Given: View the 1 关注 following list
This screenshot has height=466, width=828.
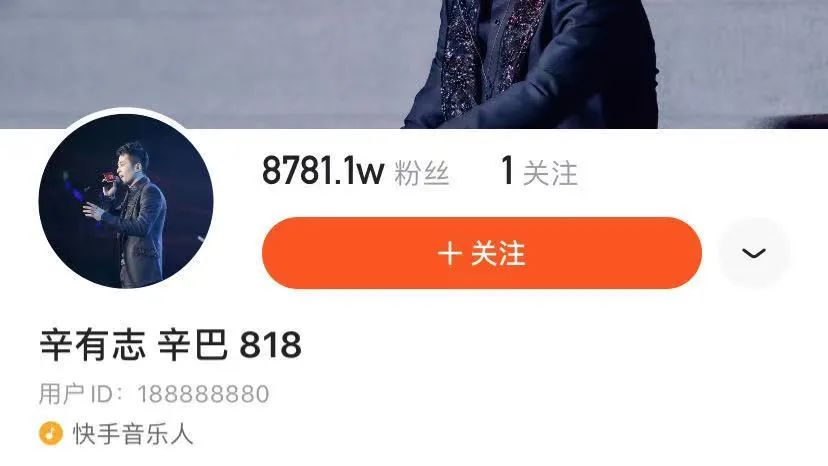Looking at the screenshot, I should click(539, 173).
